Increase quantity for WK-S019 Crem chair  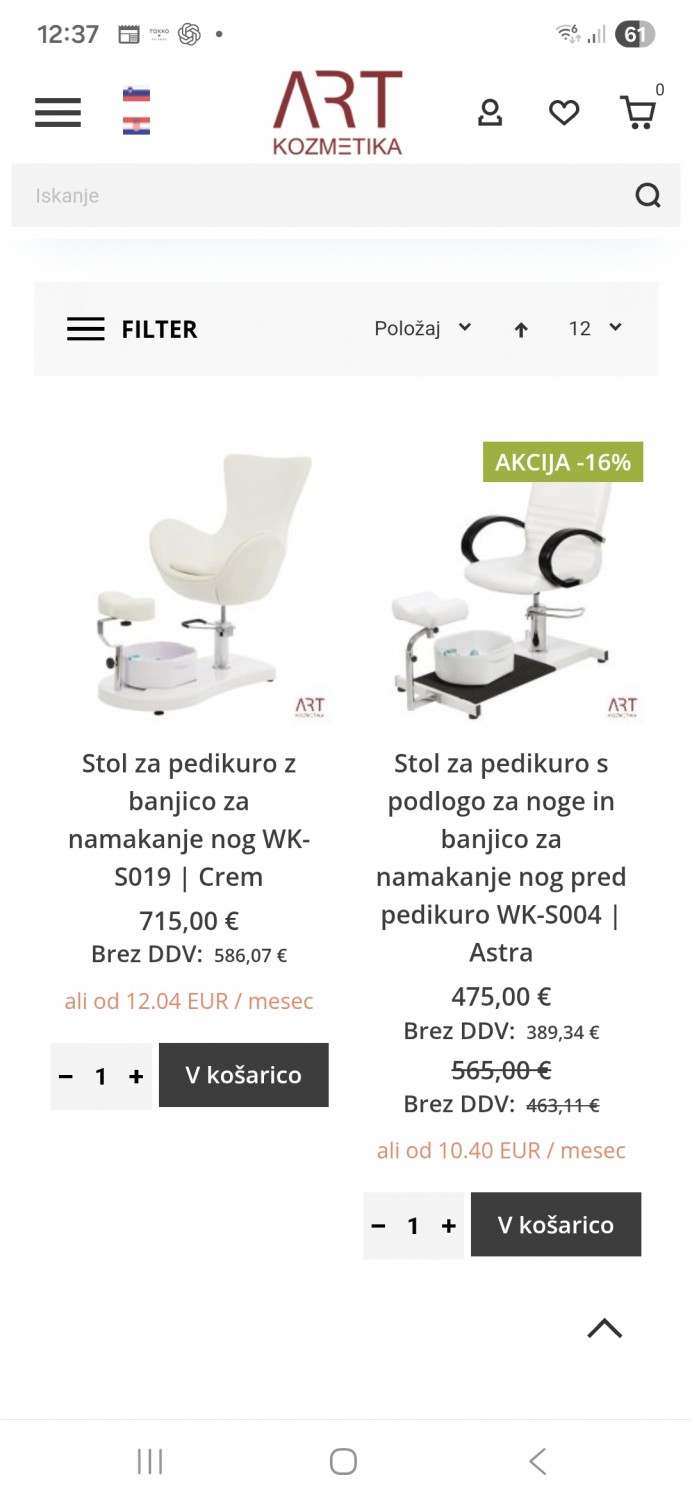pyautogui.click(x=136, y=1077)
